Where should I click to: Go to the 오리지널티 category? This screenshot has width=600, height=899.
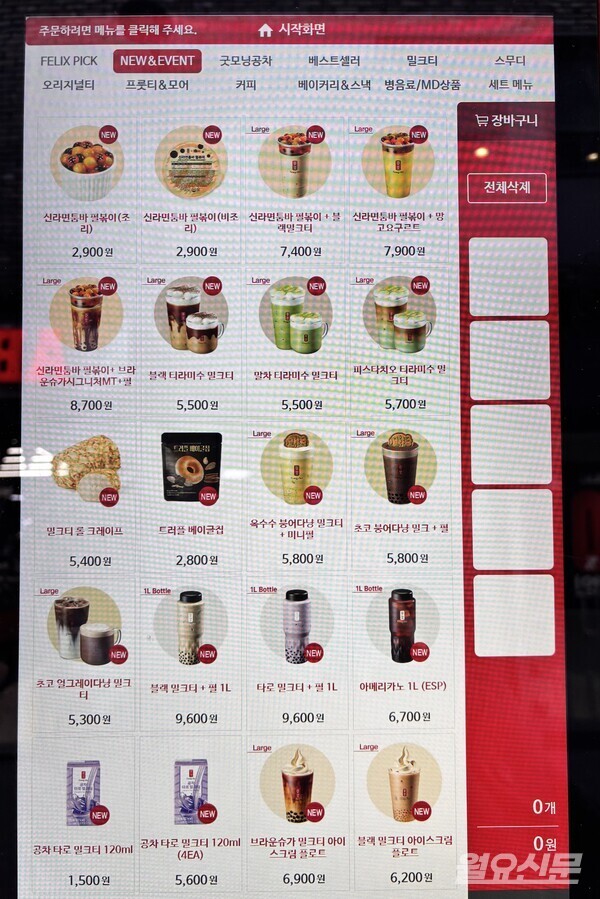(x=69, y=85)
